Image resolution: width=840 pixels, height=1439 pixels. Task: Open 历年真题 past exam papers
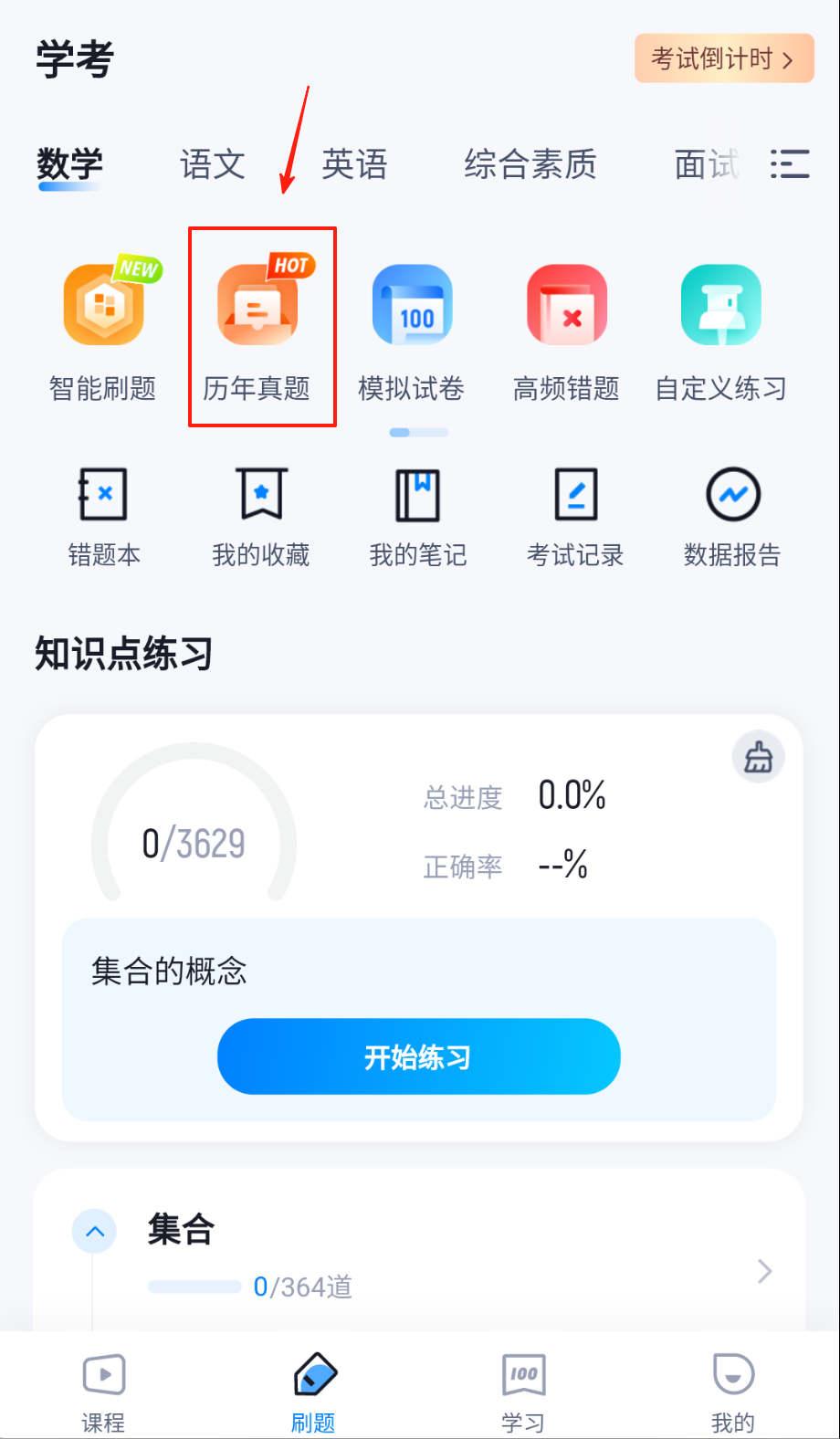(258, 331)
